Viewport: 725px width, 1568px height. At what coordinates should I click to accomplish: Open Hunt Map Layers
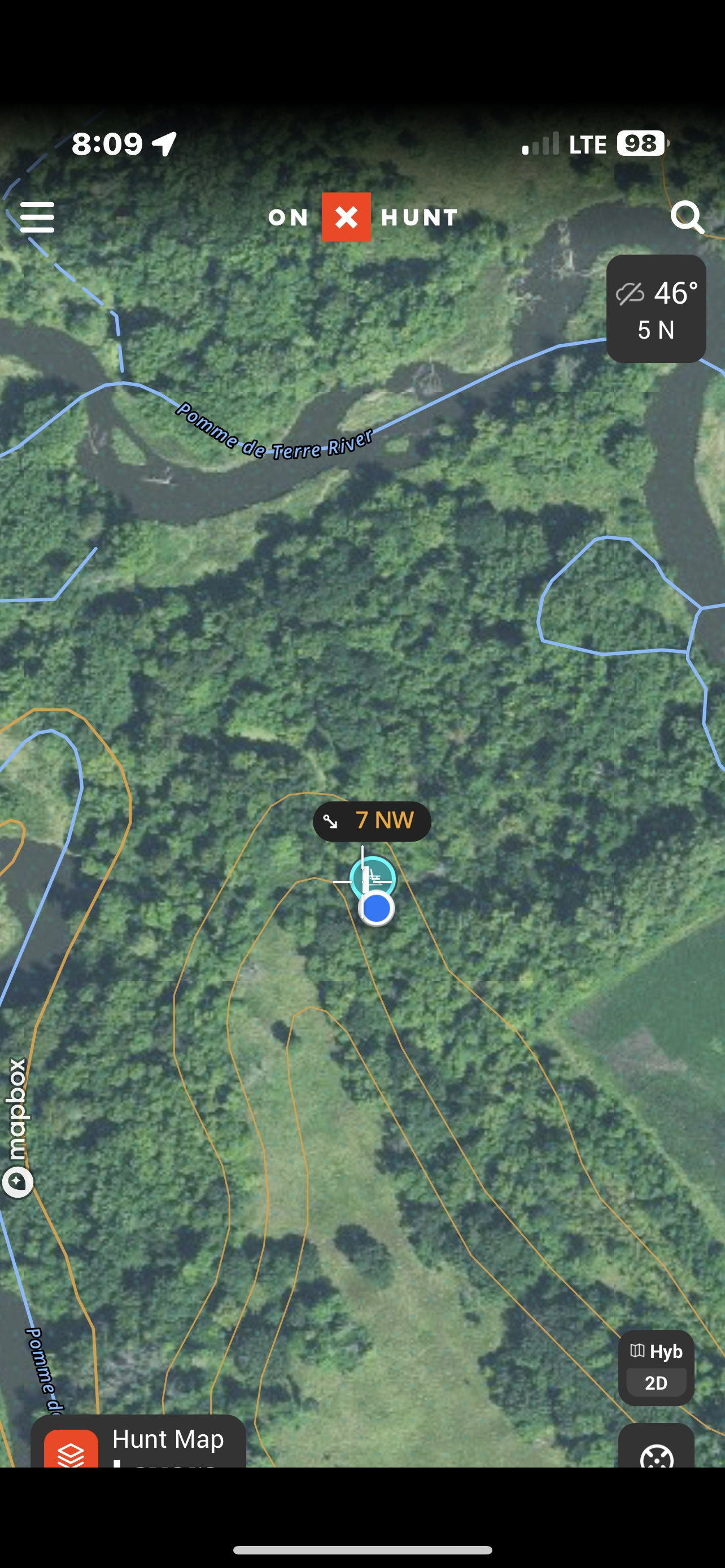click(138, 1444)
